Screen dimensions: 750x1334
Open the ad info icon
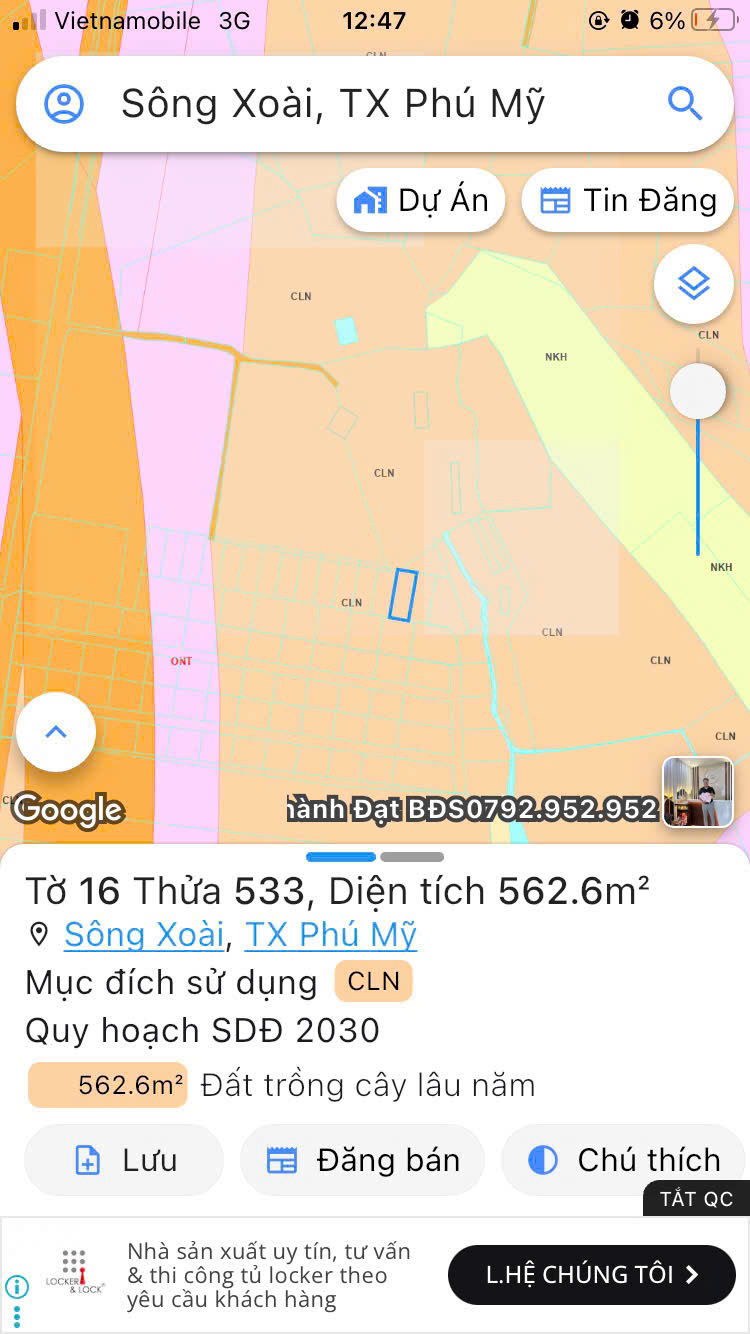17,1287
